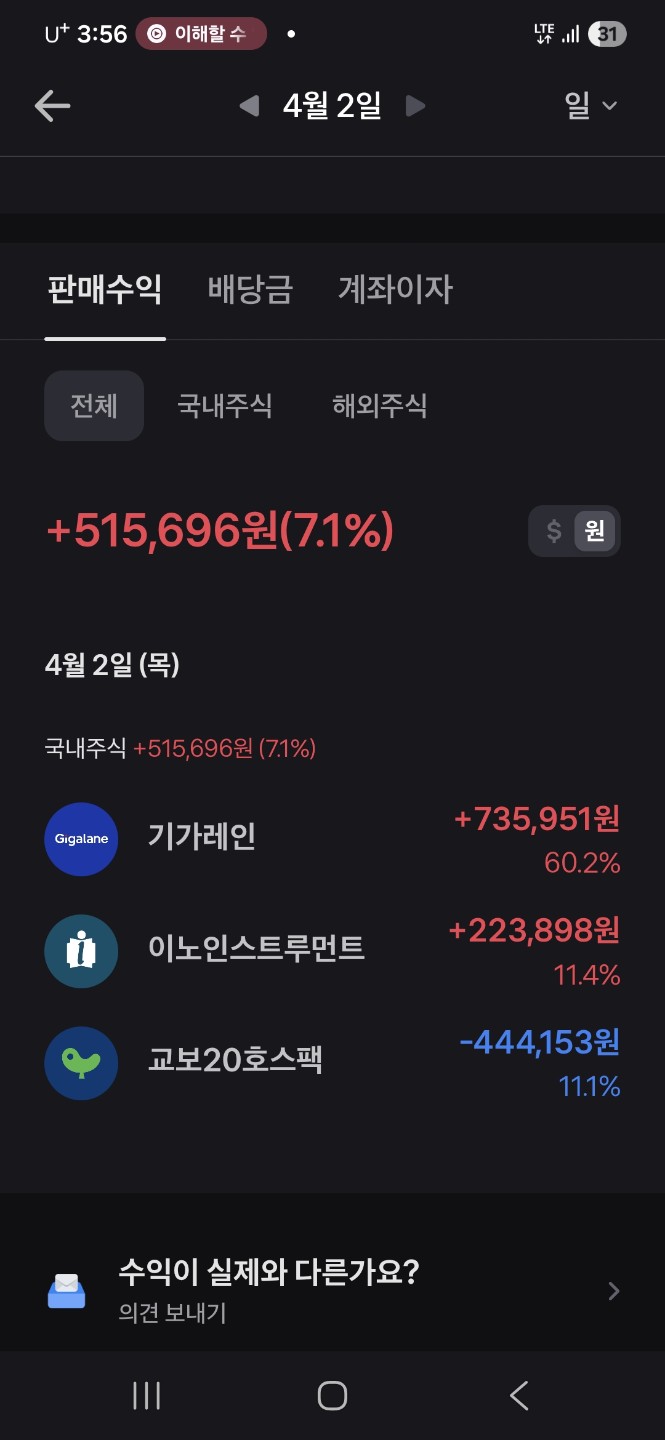Switch to the 계좌이자 tab
Image resolution: width=665 pixels, height=1440 pixels.
click(x=395, y=290)
